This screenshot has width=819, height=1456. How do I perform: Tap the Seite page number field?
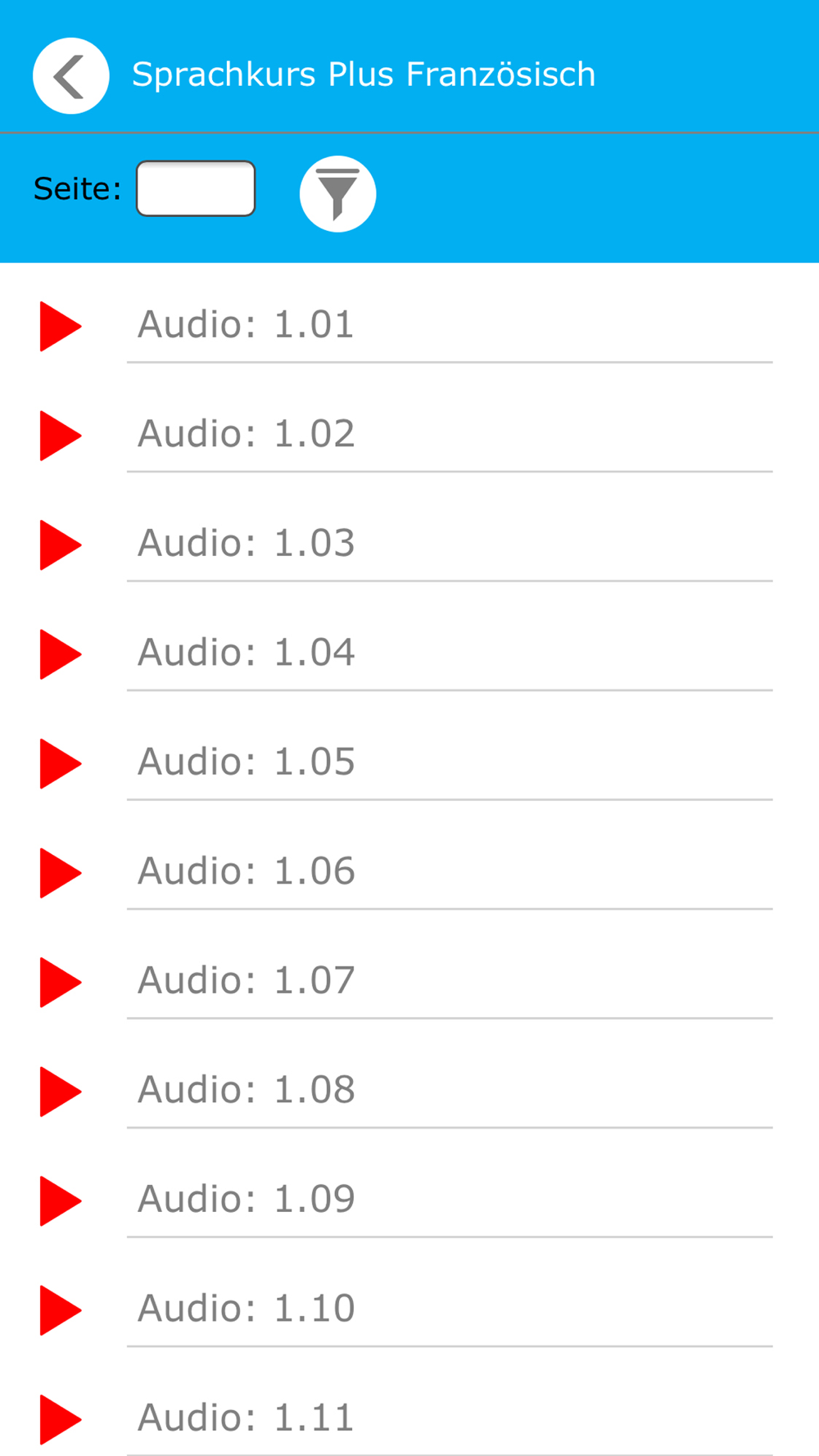click(x=196, y=189)
